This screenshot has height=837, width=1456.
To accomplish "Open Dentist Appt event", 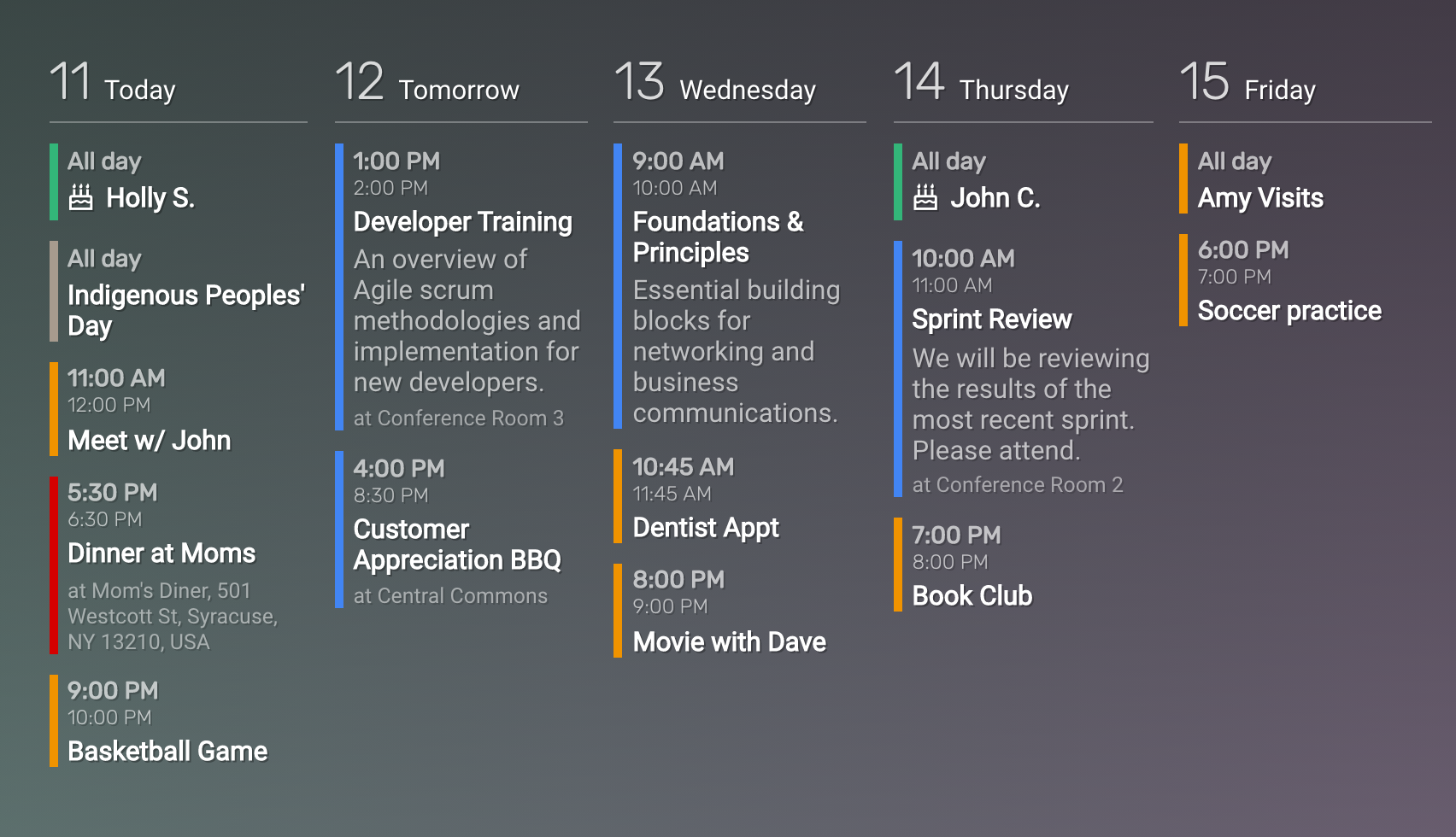I will coord(706,528).
